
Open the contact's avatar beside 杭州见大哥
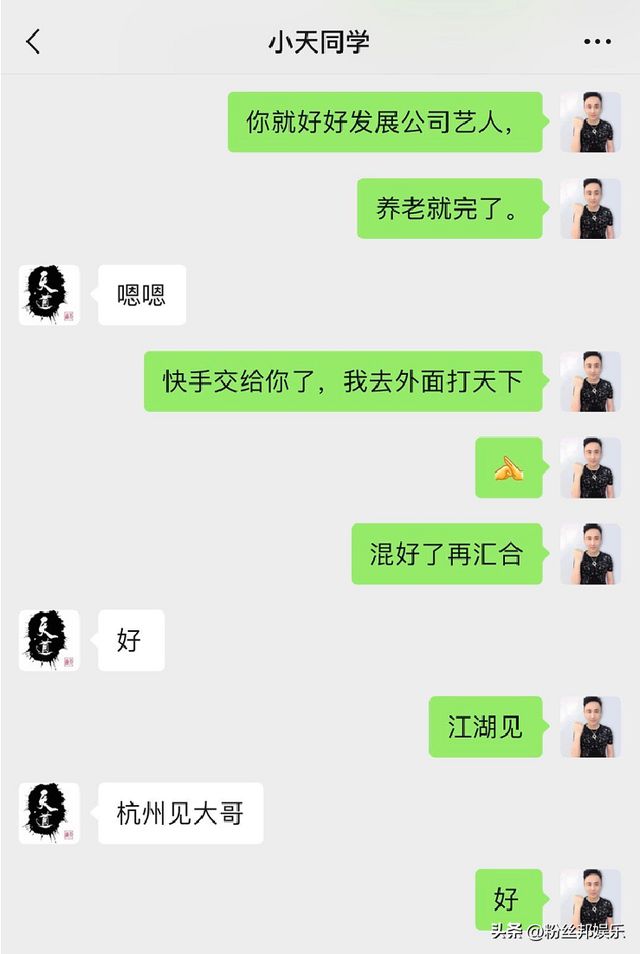(49, 813)
